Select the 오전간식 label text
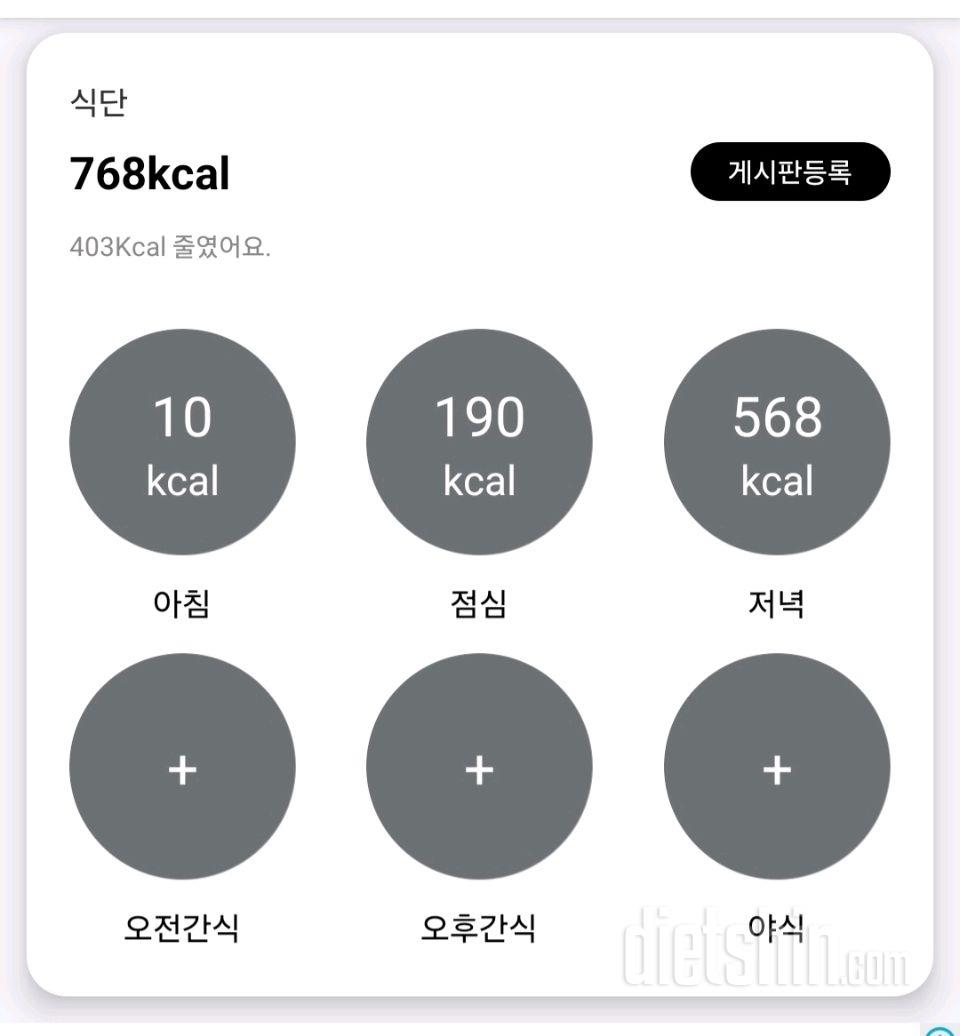This screenshot has width=960, height=1036. click(182, 928)
